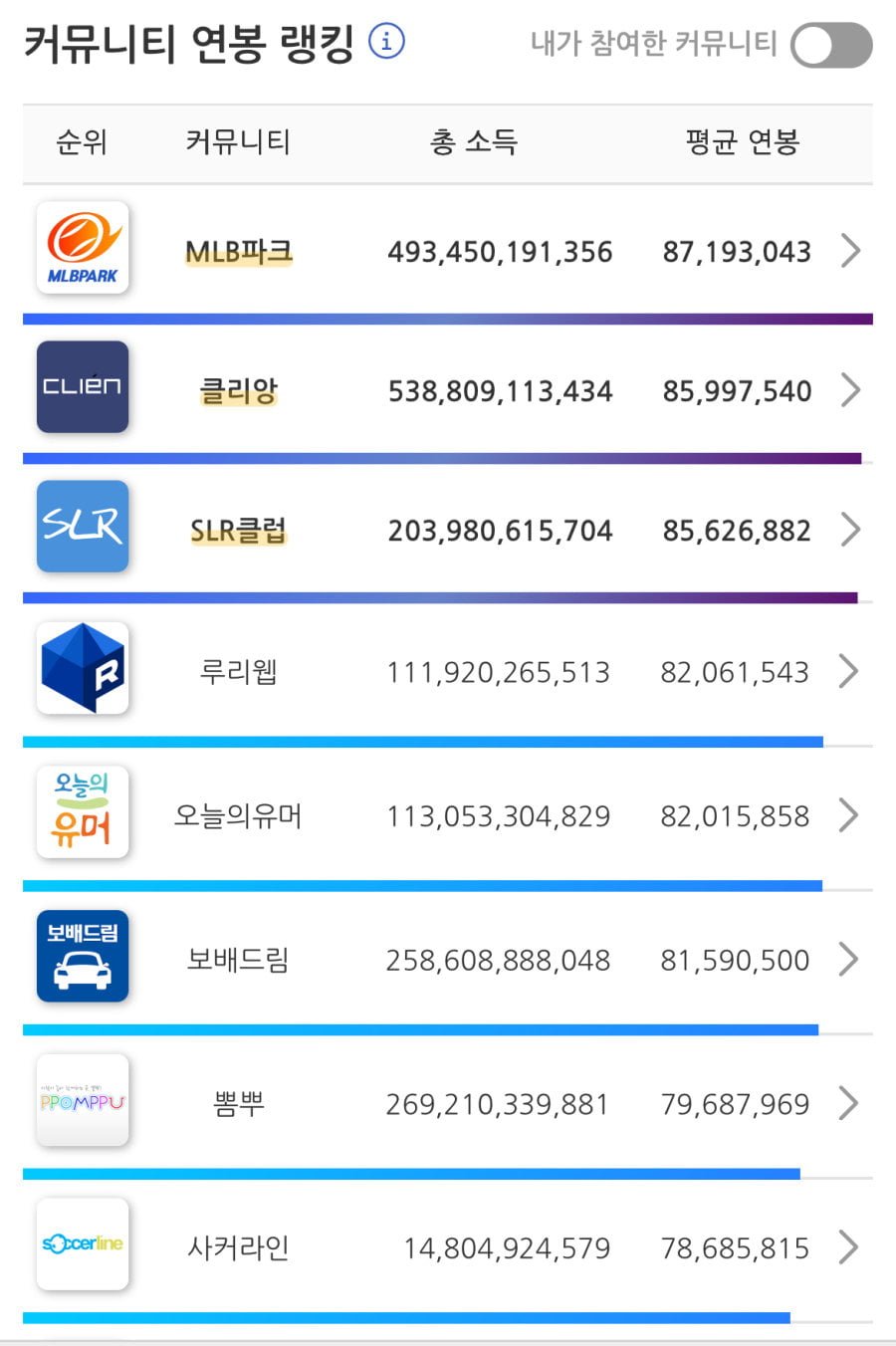Open the 사커라인 community row
This screenshot has height=1346, width=896.
coord(448,1246)
